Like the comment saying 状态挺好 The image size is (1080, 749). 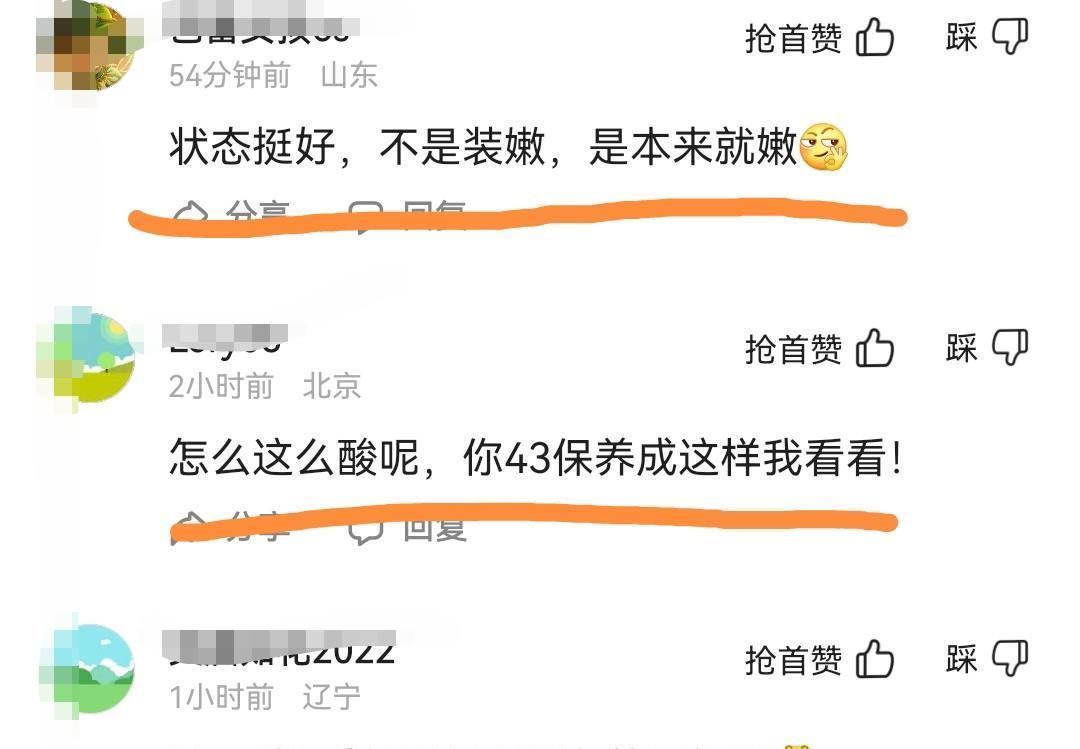pyautogui.click(x=874, y=38)
